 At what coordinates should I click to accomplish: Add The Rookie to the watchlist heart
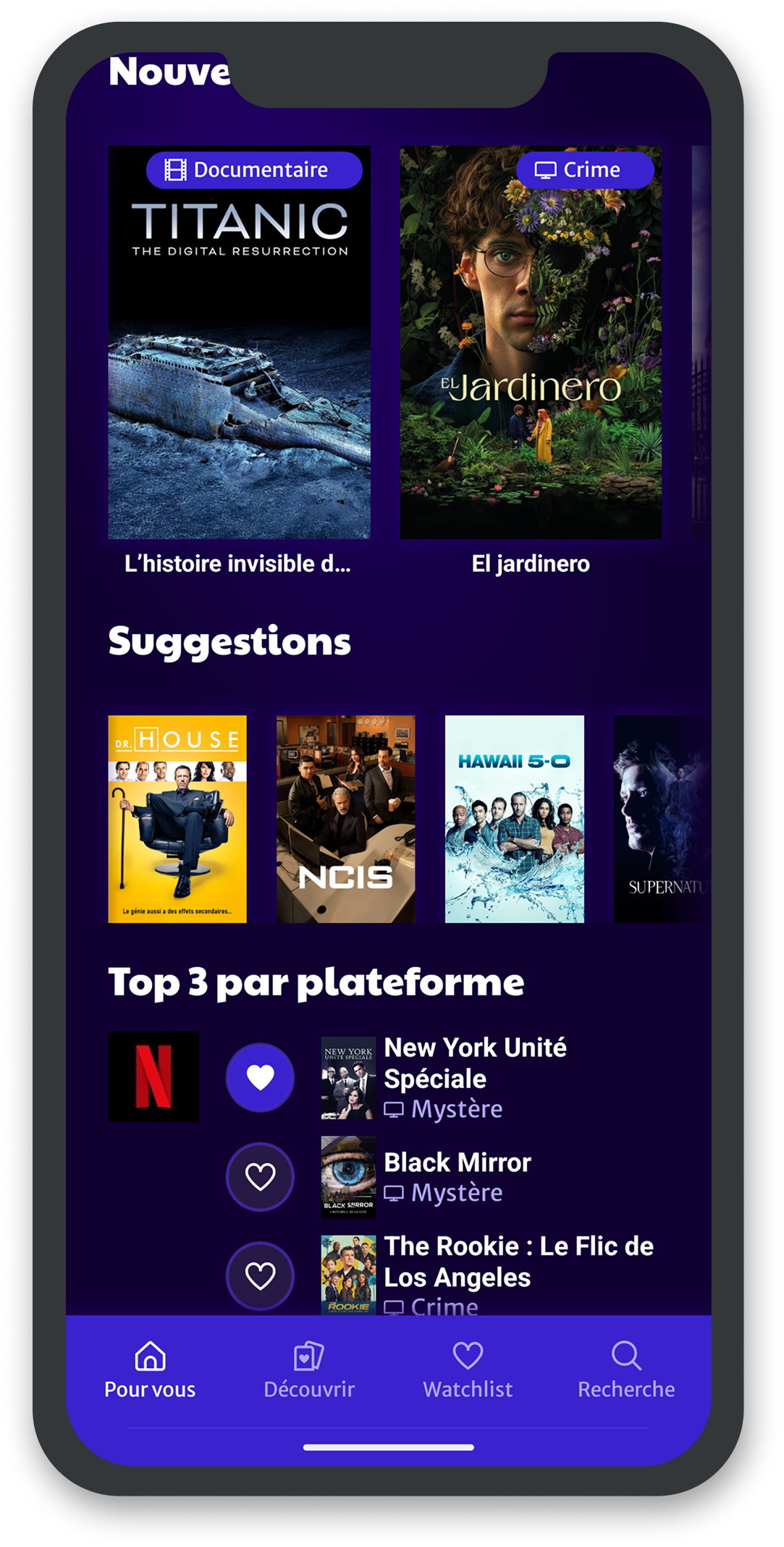(260, 1275)
